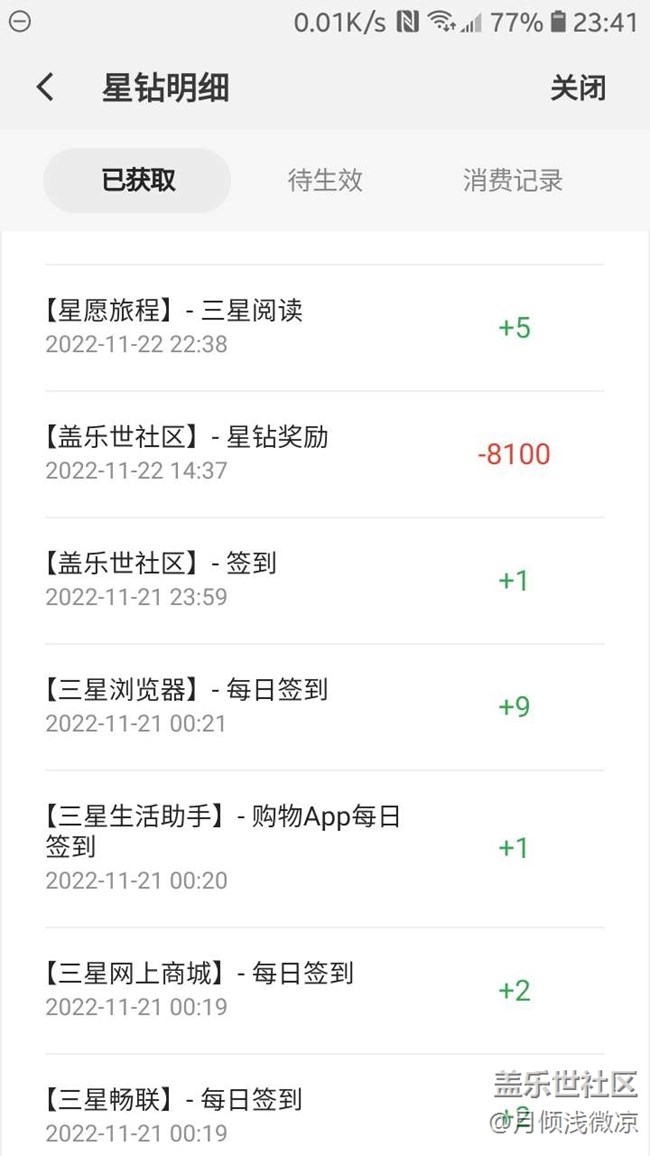Image resolution: width=650 pixels, height=1156 pixels.
Task: Open the 消费记录 tab
Action: point(512,180)
